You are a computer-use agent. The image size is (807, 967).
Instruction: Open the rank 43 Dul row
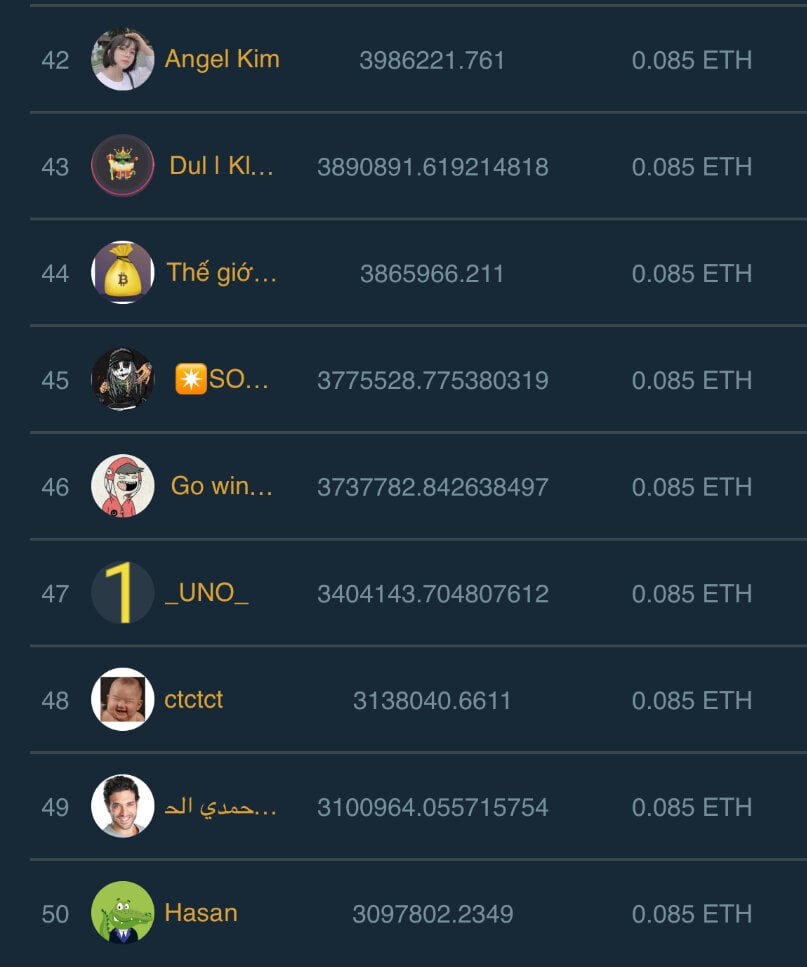tap(221, 166)
